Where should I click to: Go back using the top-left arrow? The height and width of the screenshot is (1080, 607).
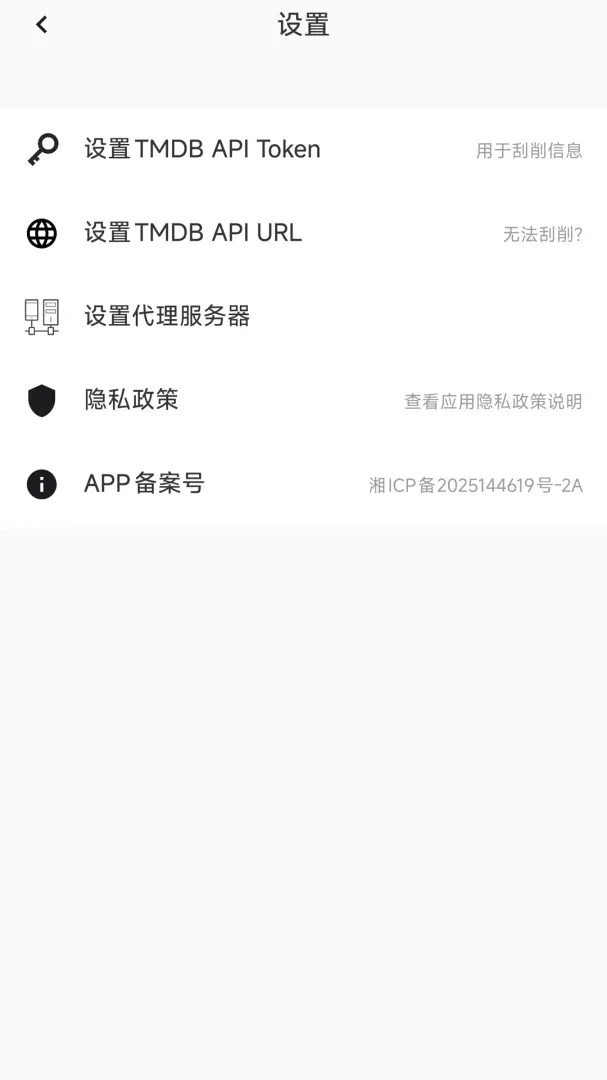click(41, 25)
